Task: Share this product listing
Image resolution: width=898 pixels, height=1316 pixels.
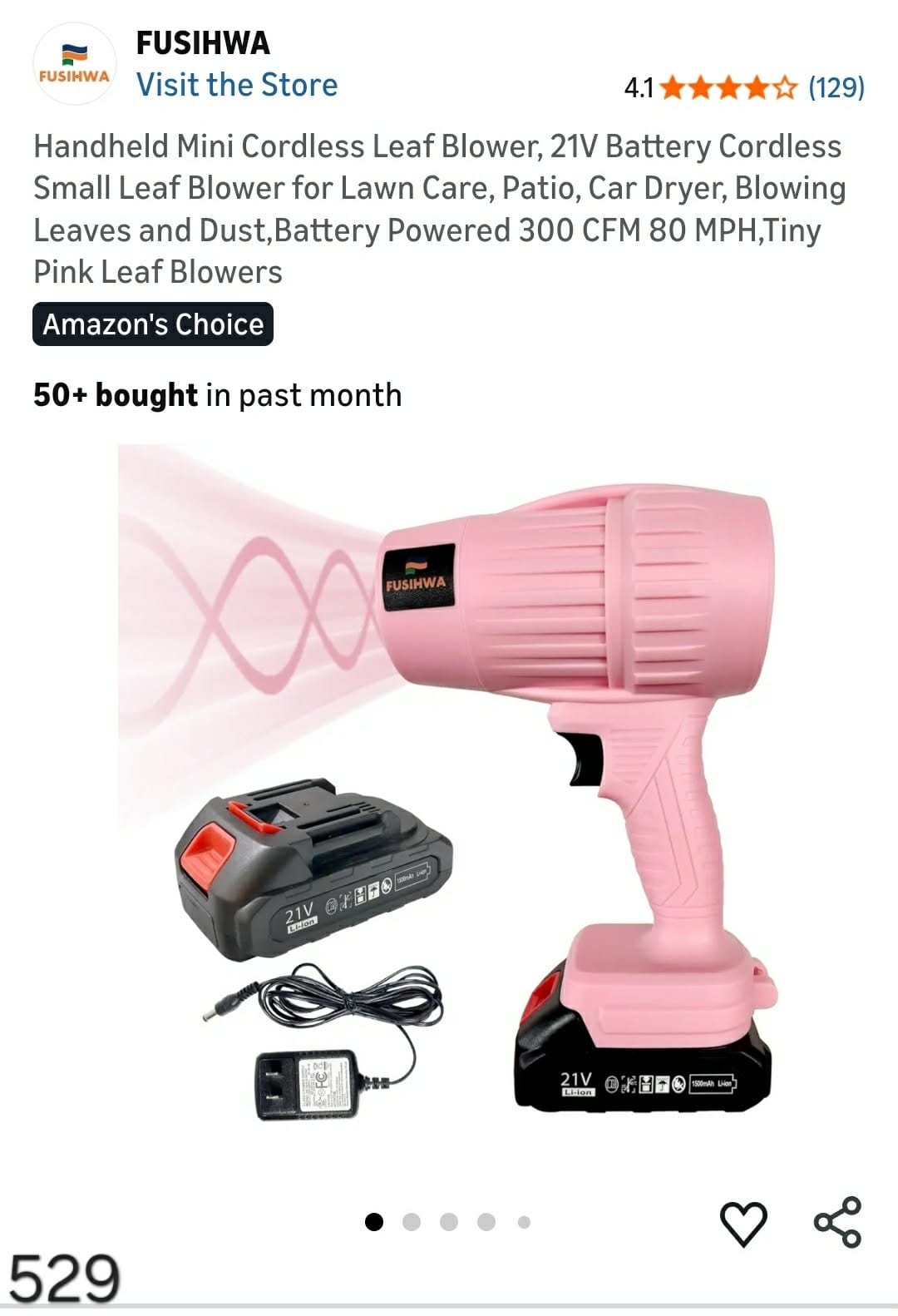Action: (x=837, y=1222)
